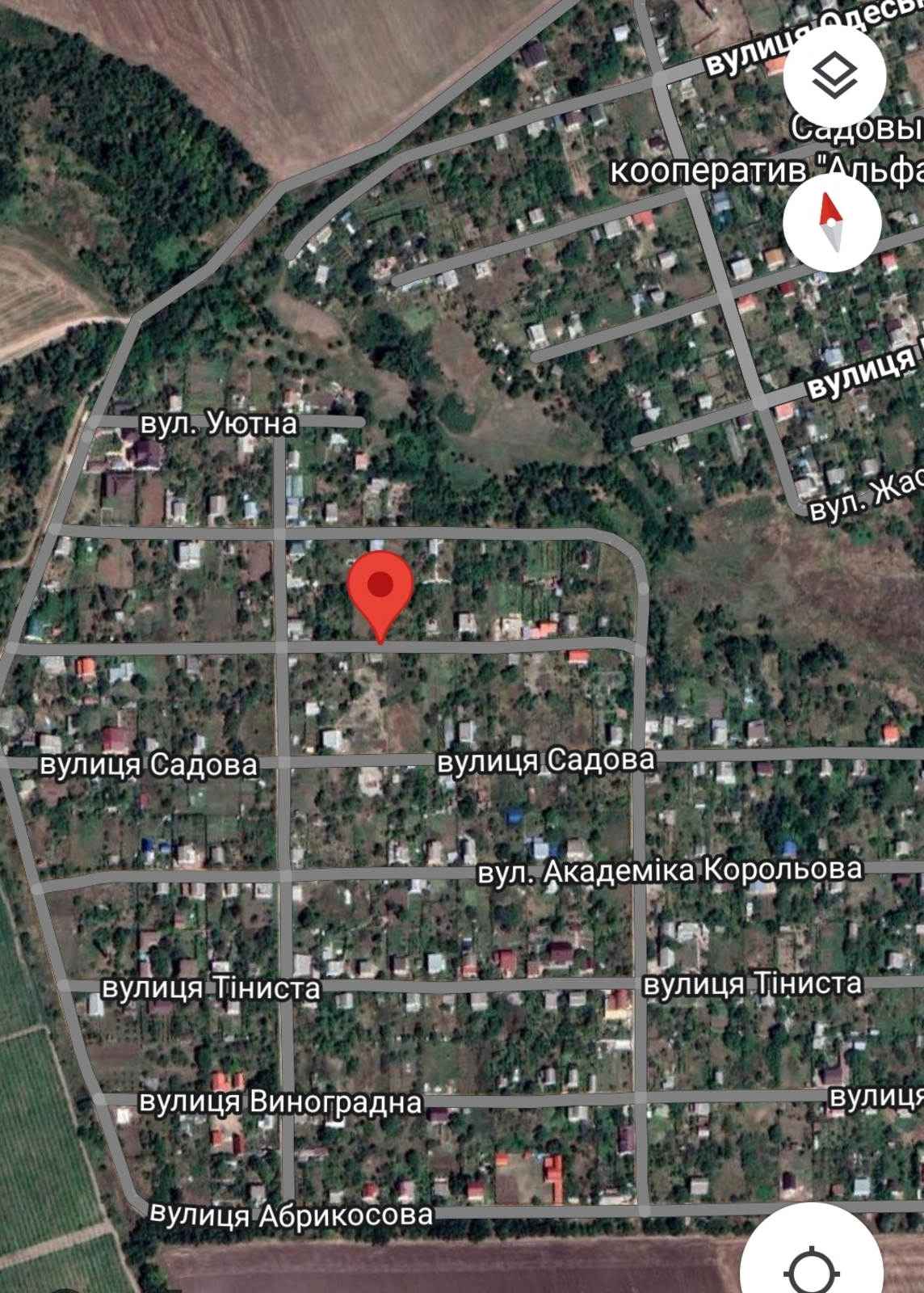The width and height of the screenshot is (924, 1293).
Task: Open the map layers selector
Action: tap(834, 76)
